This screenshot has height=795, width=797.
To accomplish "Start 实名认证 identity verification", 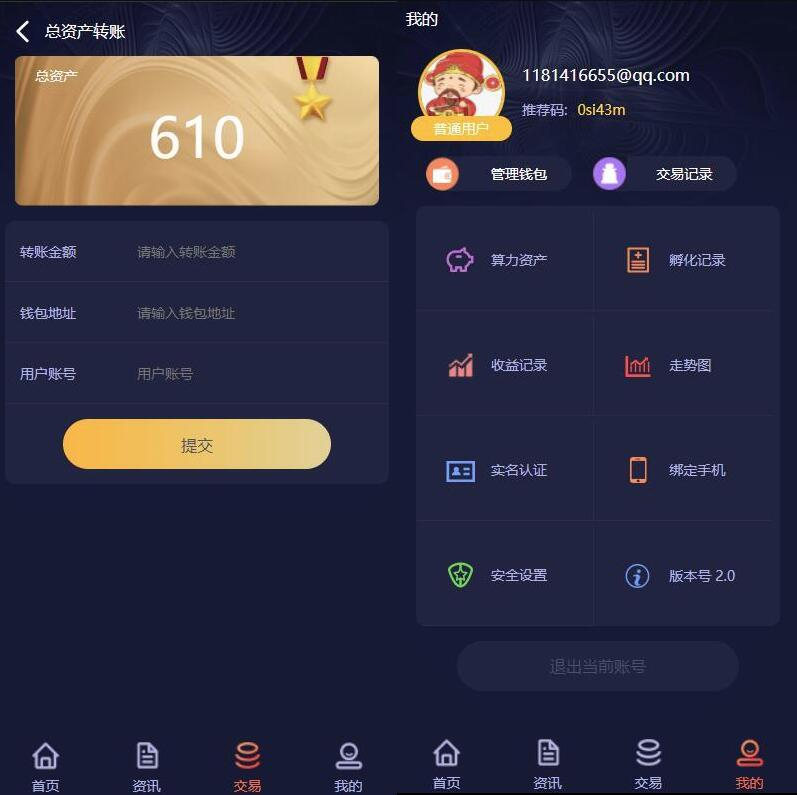I will point(505,470).
